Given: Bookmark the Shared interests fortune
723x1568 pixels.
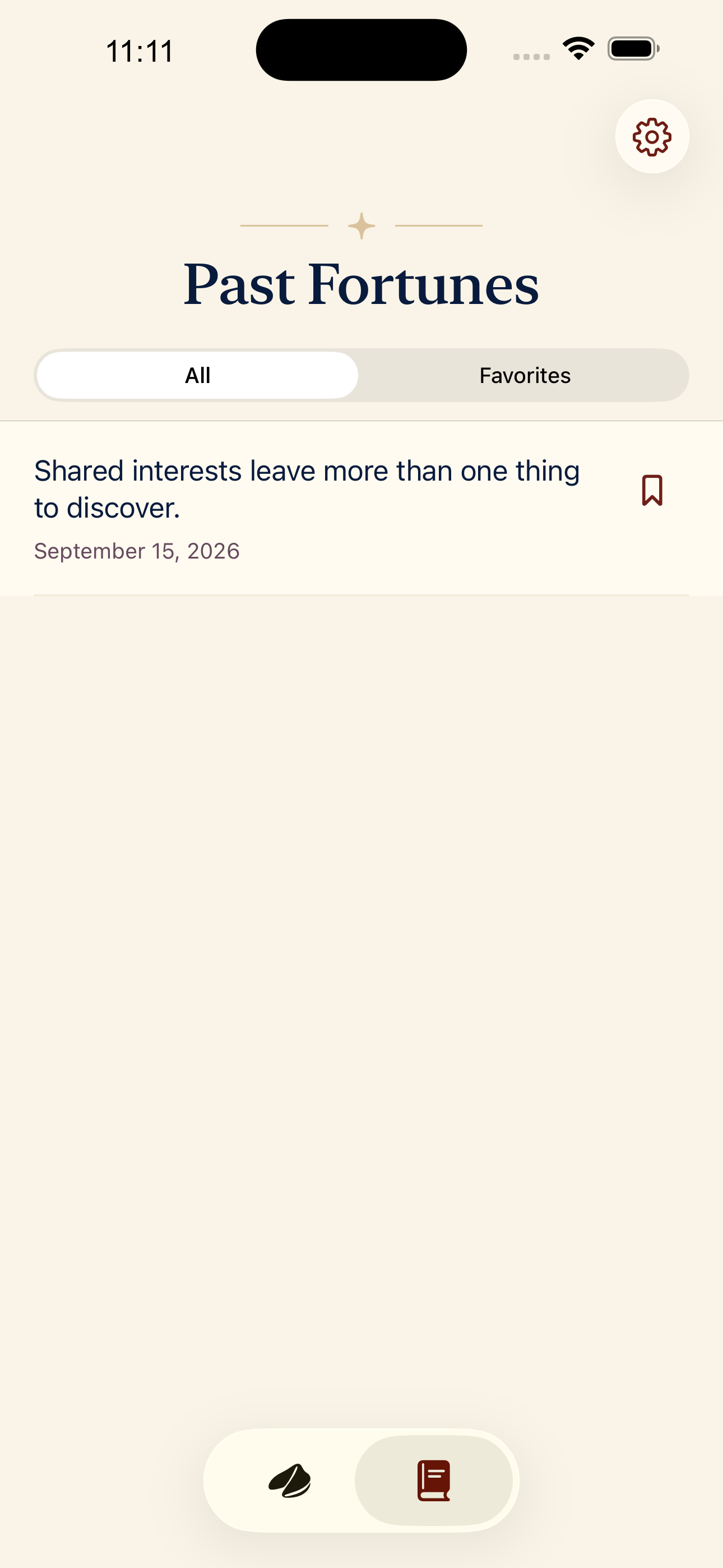Looking at the screenshot, I should click(x=652, y=490).
